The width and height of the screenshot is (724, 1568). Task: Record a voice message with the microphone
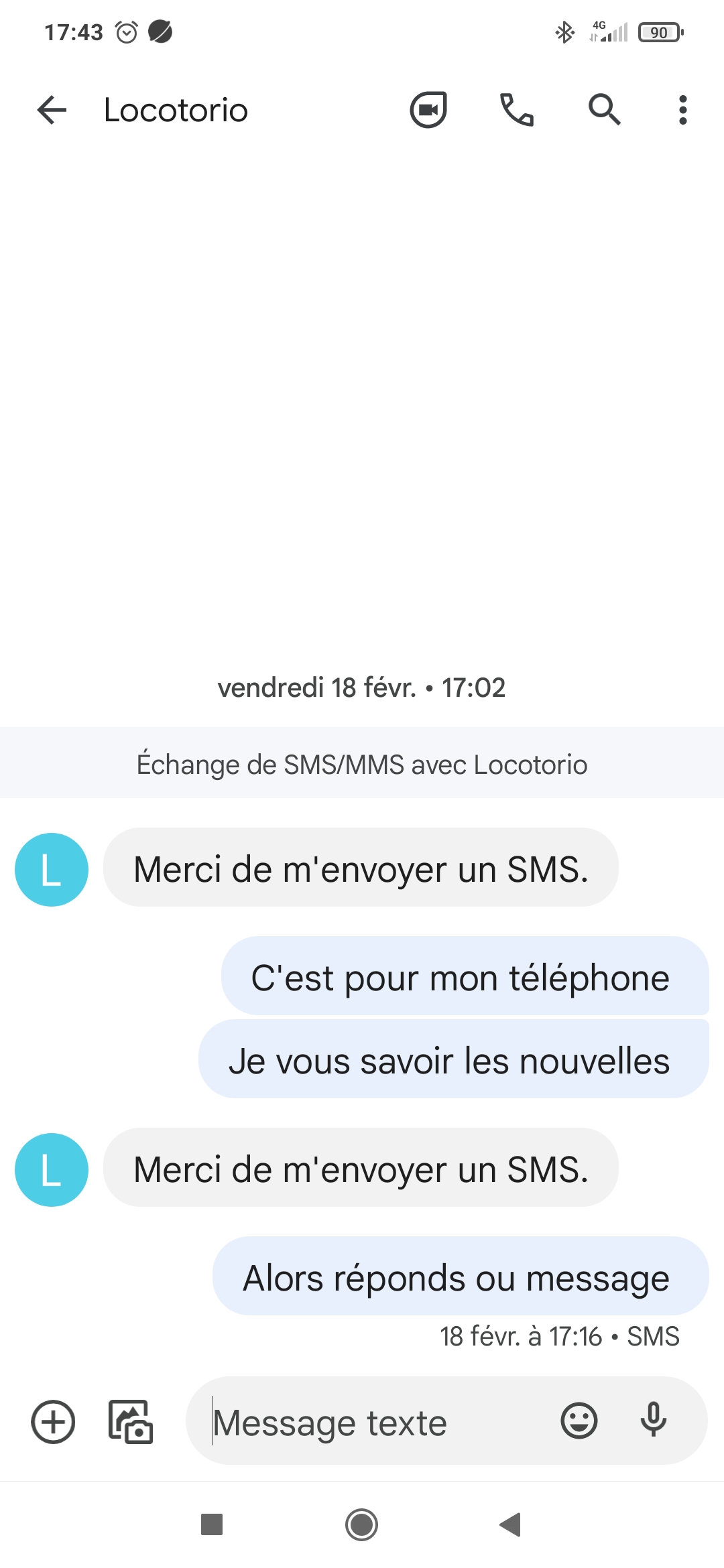coord(653,1420)
